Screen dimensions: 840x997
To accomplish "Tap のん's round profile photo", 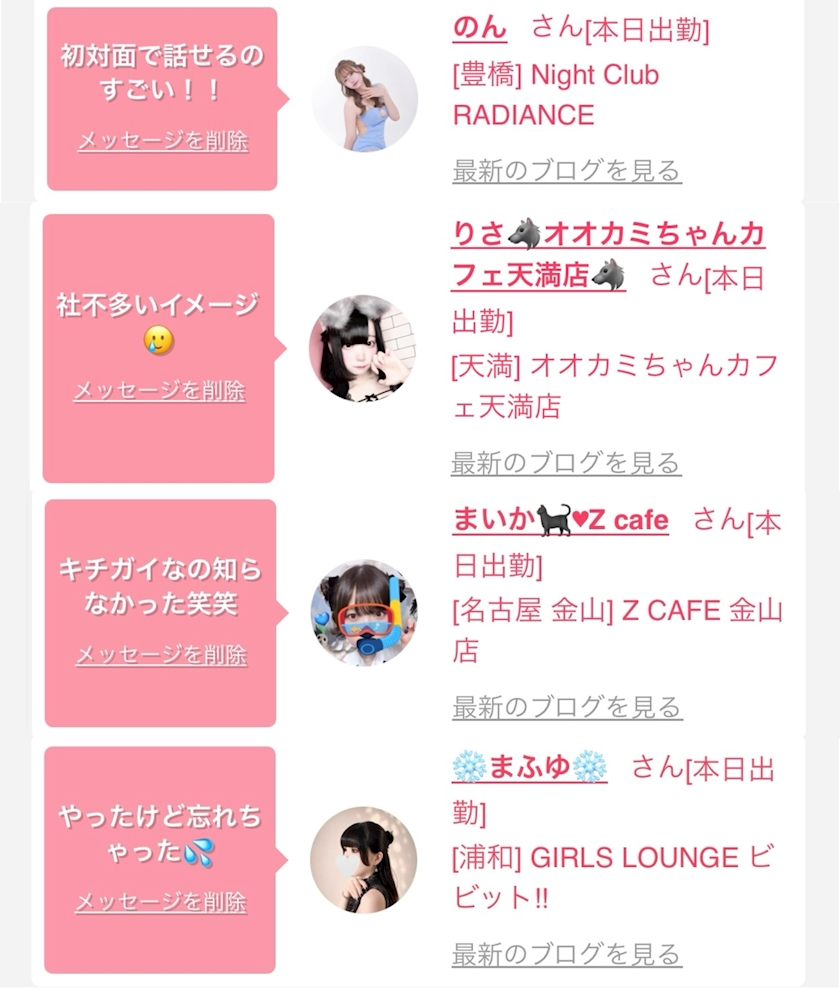I will [365, 99].
